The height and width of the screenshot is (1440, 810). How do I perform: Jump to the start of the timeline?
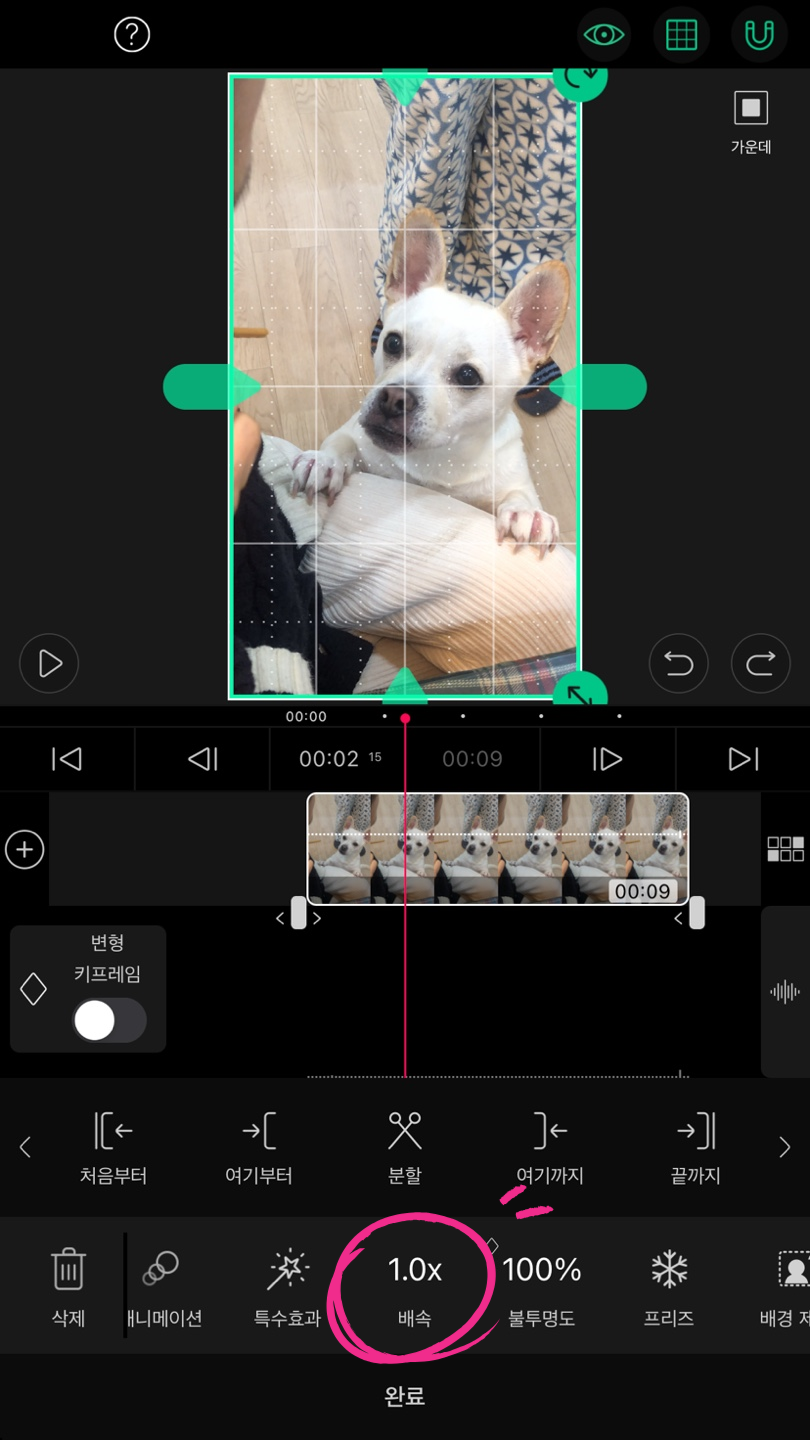pyautogui.click(x=67, y=759)
